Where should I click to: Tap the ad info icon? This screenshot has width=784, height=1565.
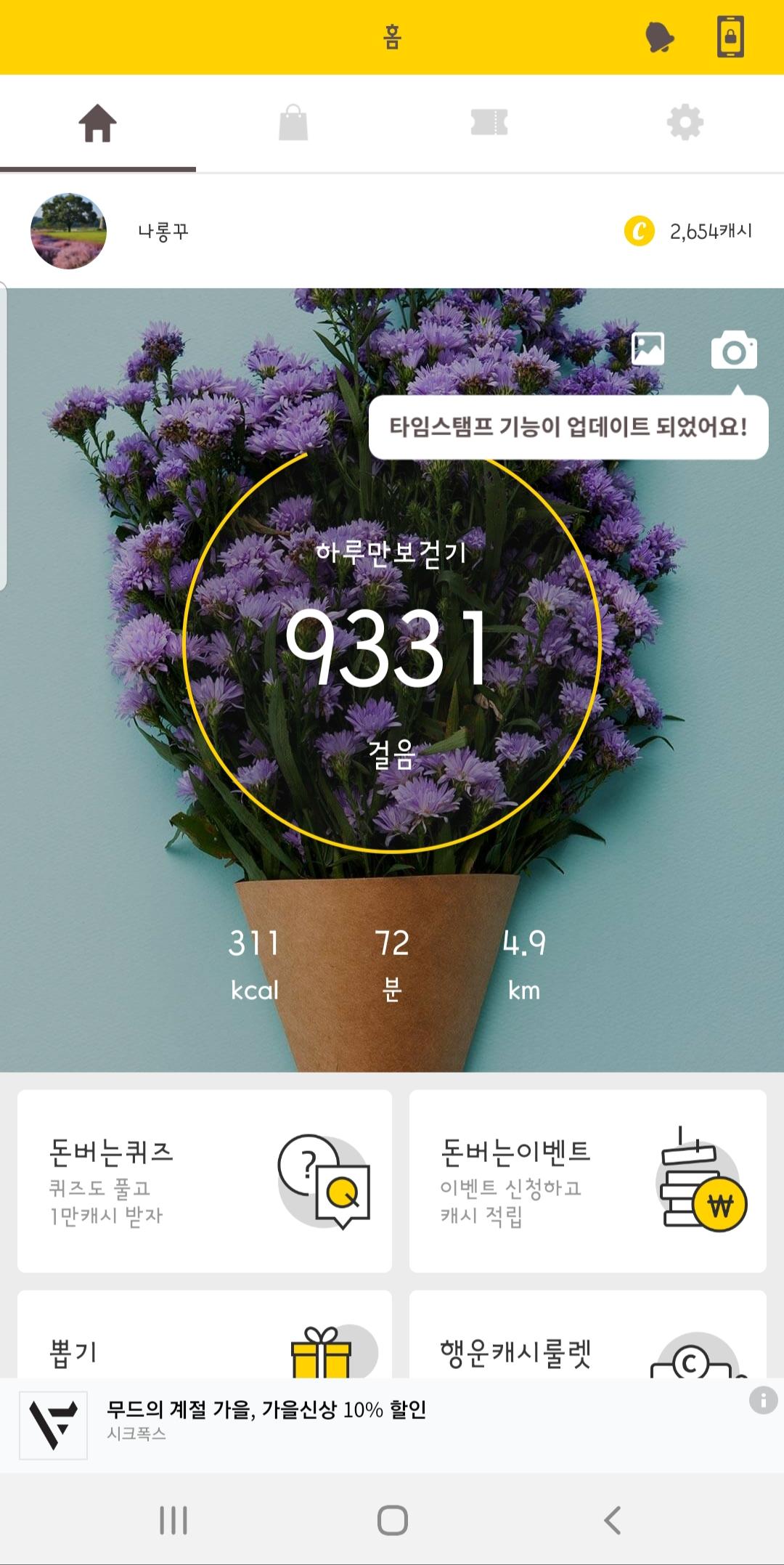(763, 1399)
